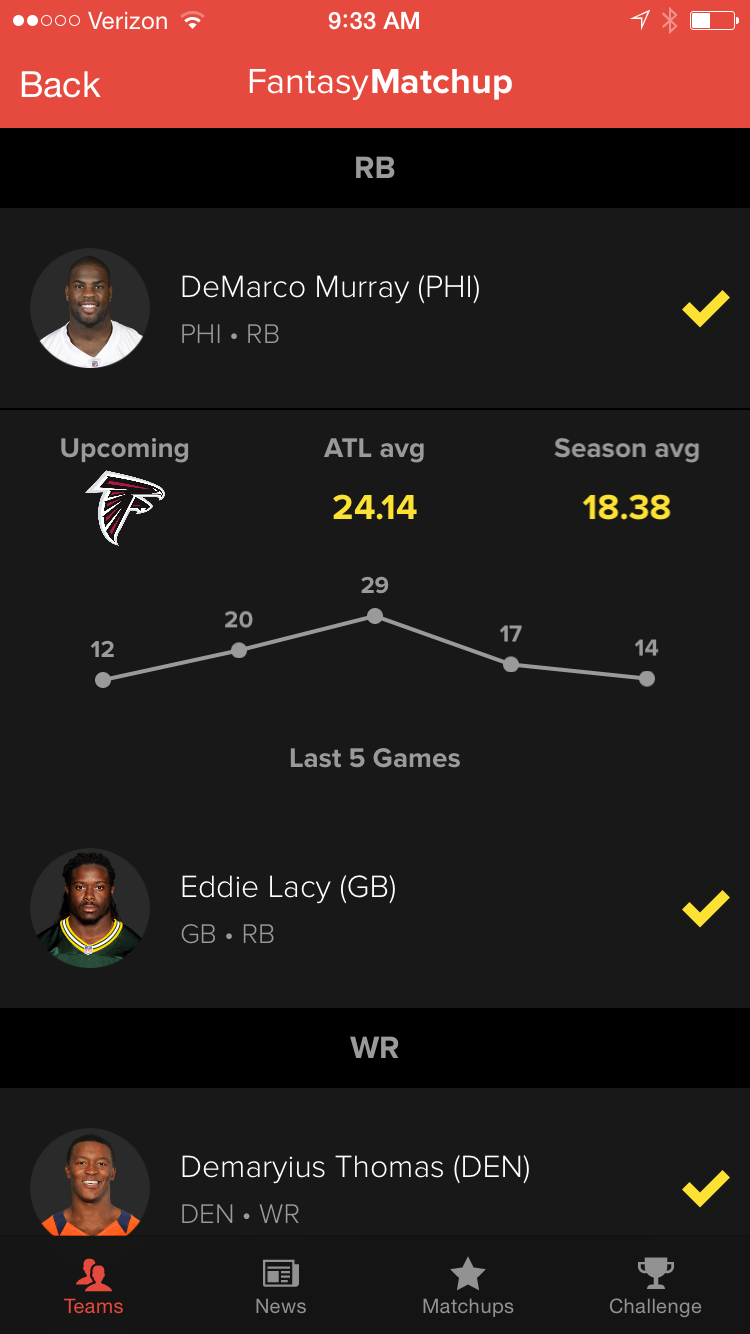Collapse the WR section header
750x1334 pixels.
375,1047
